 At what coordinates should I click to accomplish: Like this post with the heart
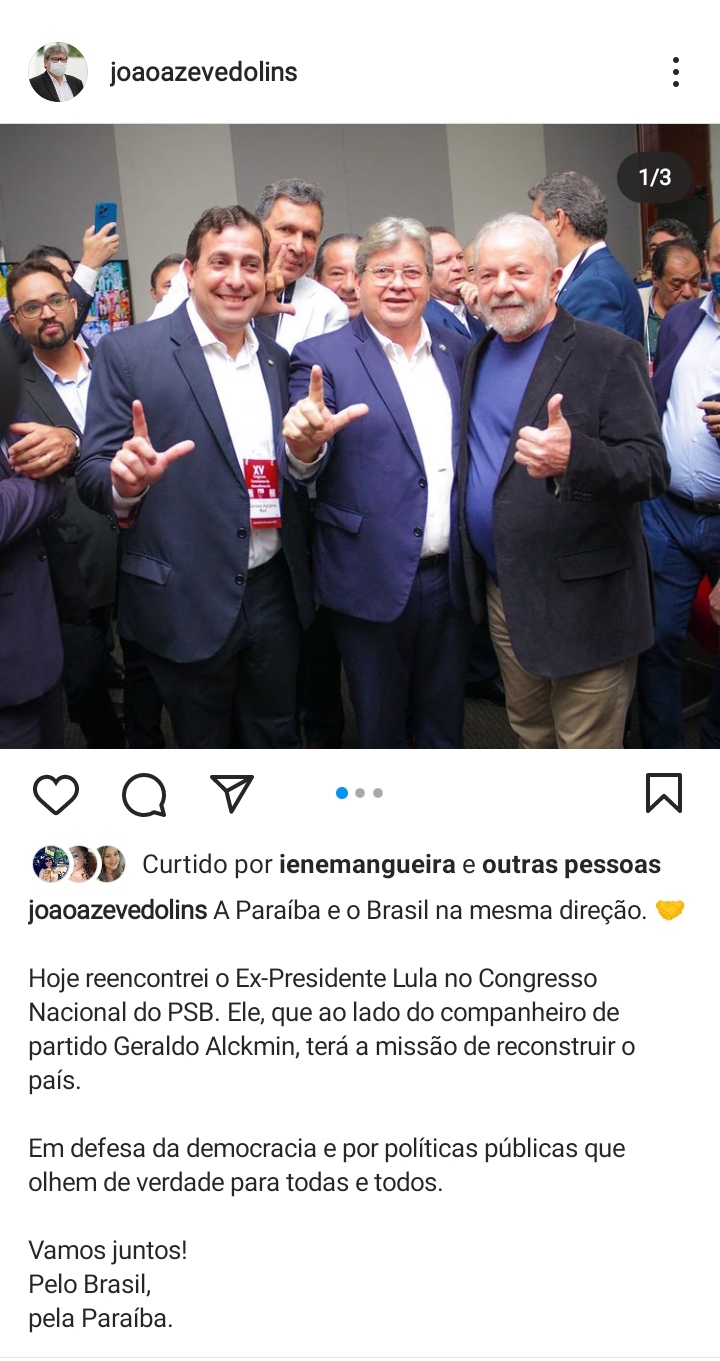tap(56, 794)
